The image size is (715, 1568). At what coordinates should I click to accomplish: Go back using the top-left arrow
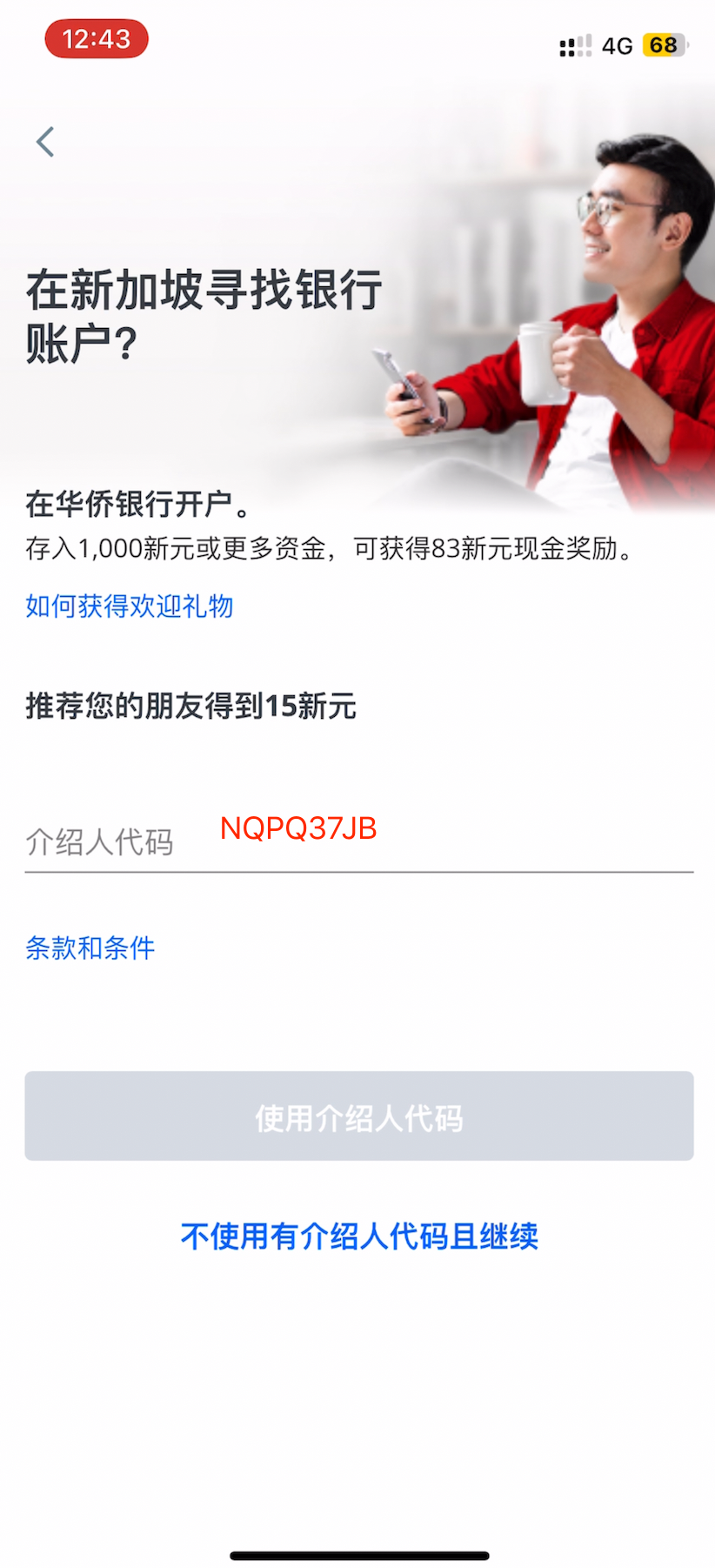pyautogui.click(x=45, y=142)
